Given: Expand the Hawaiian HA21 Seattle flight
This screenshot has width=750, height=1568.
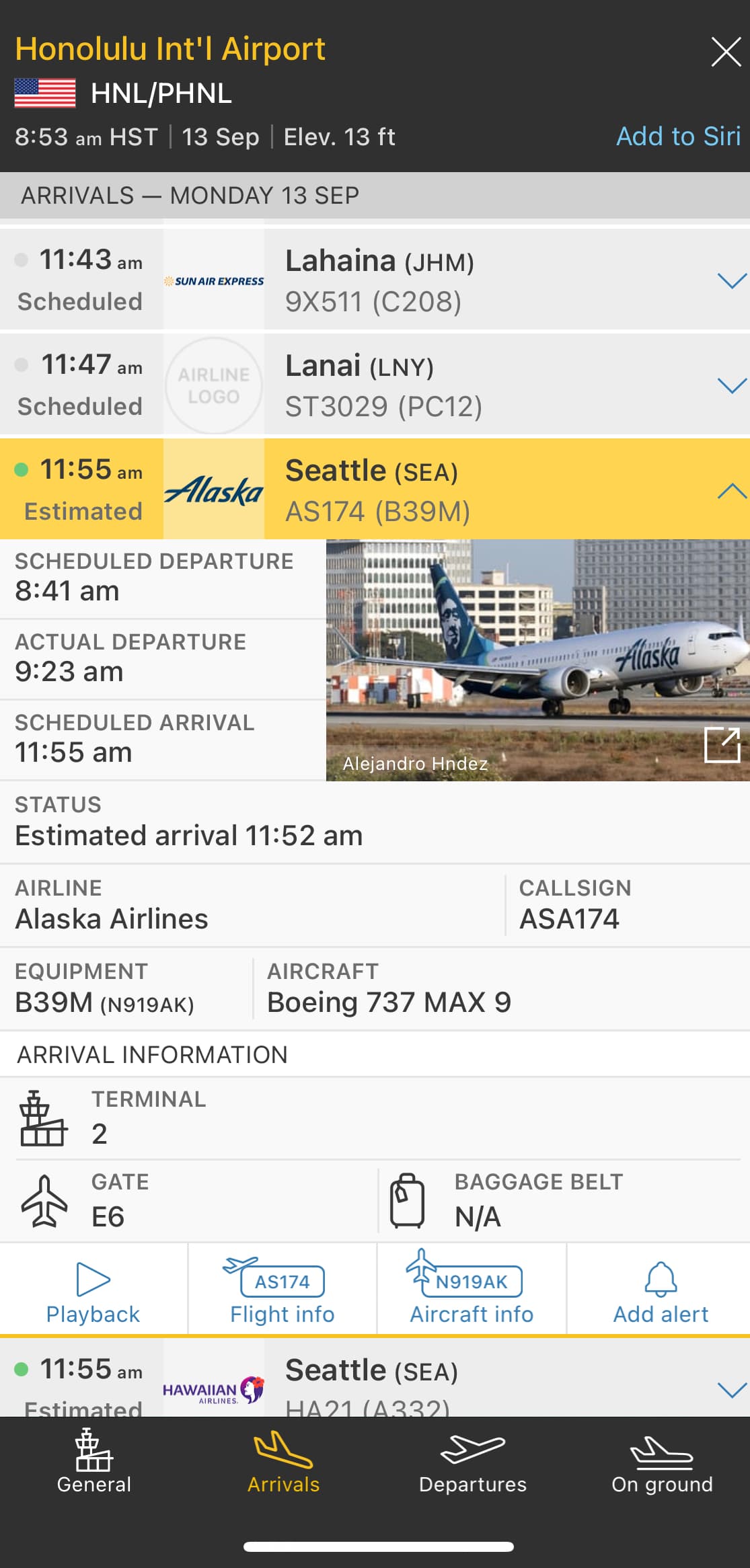Looking at the screenshot, I should coord(732,1389).
